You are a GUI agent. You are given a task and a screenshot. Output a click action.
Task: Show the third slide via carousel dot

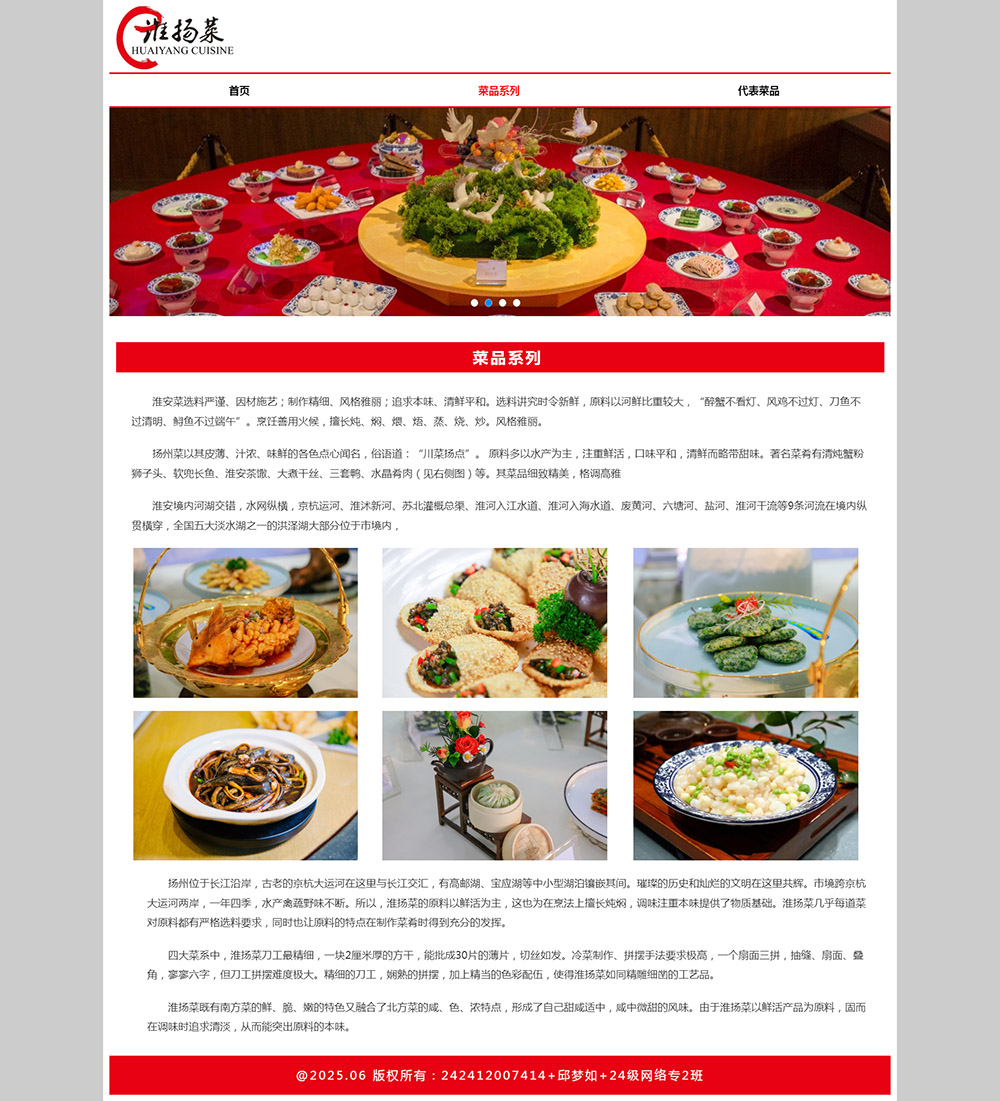(503, 302)
